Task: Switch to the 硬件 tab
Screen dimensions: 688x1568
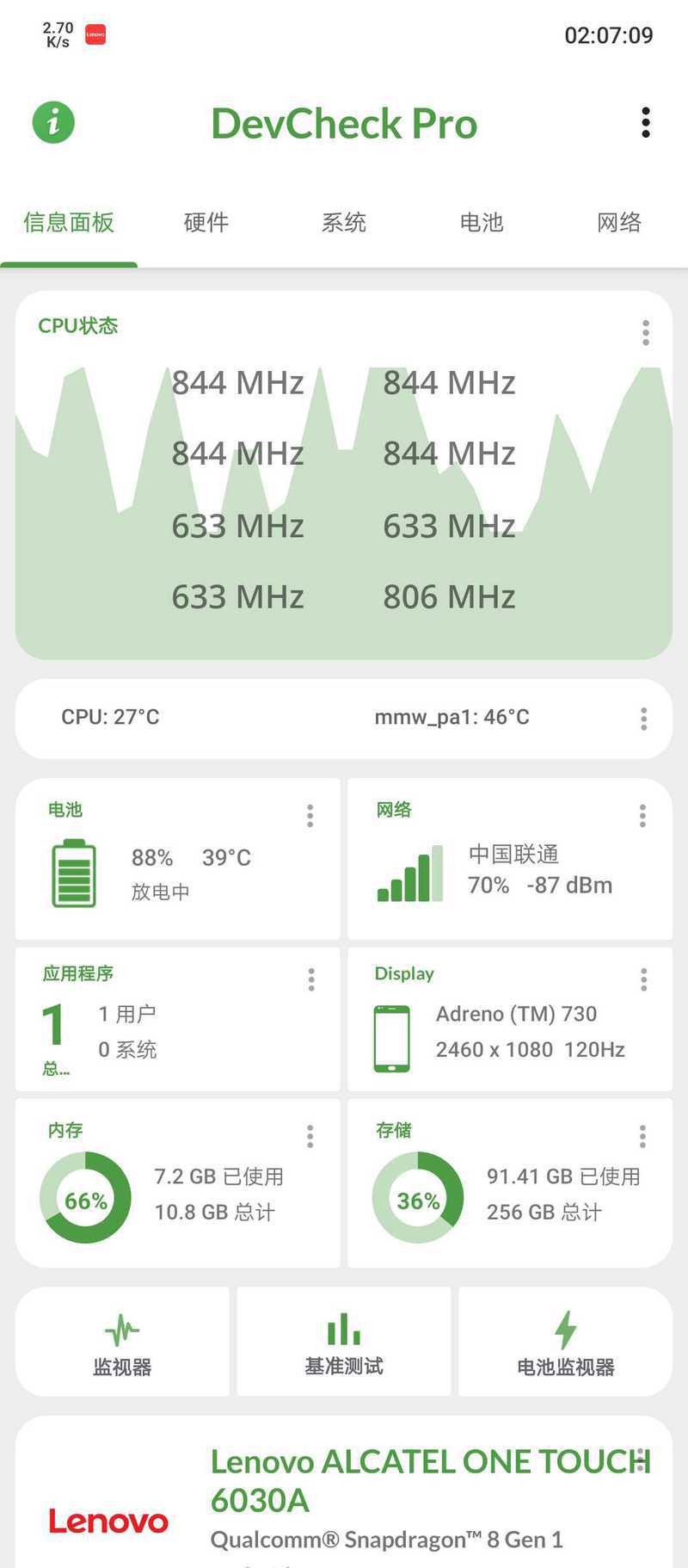Action: 206,222
